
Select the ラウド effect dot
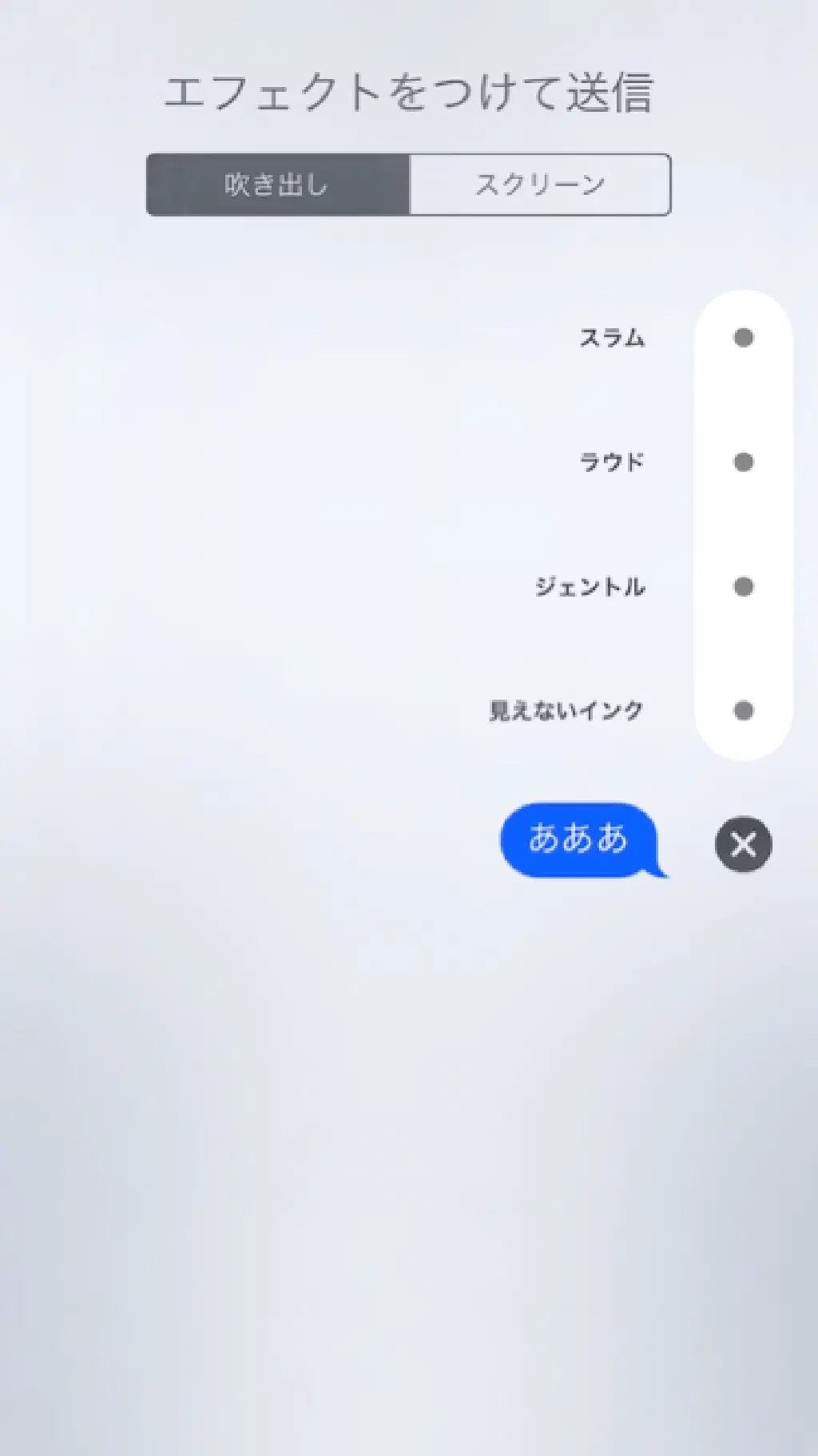point(743,462)
